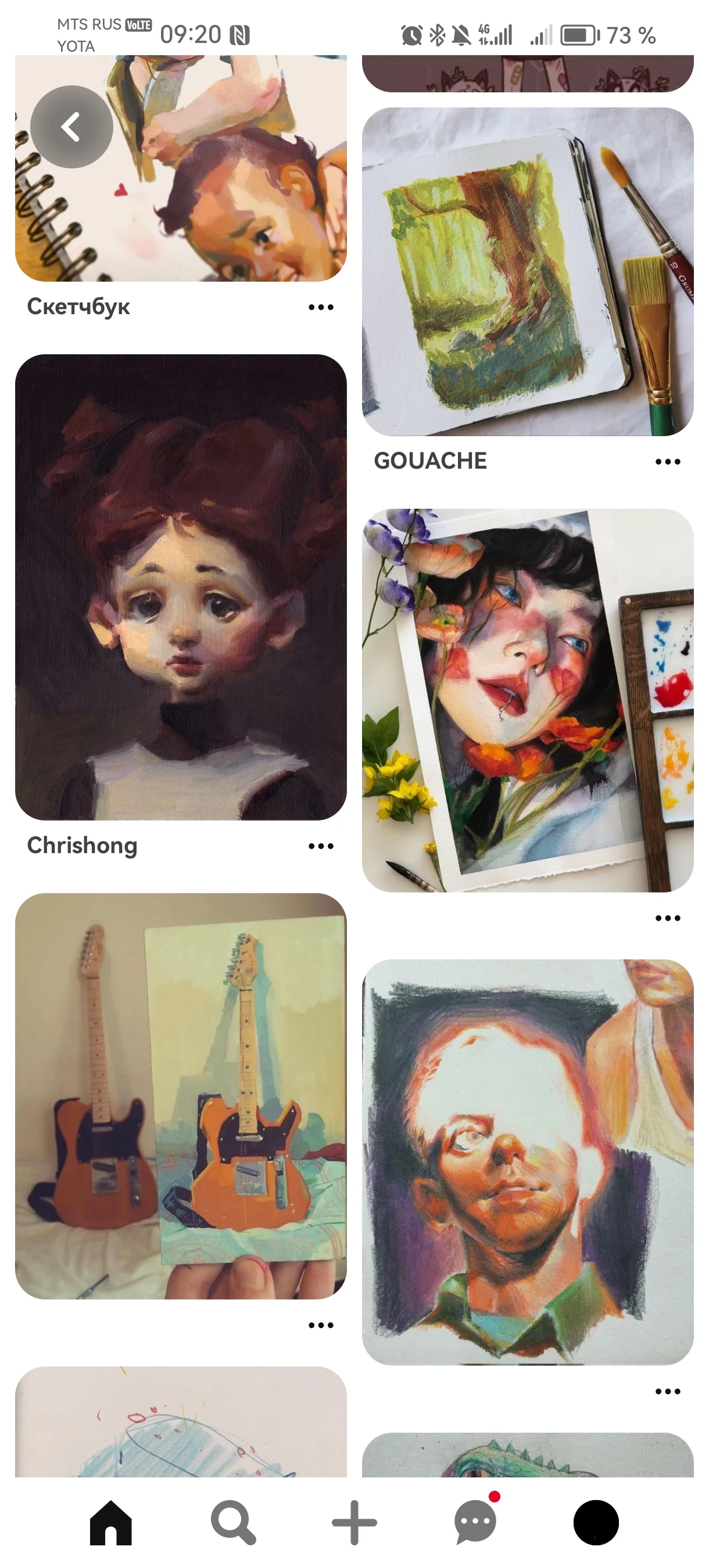The image size is (709, 1568).
Task: Open options menu for the Скетчбук board
Action: (x=320, y=307)
